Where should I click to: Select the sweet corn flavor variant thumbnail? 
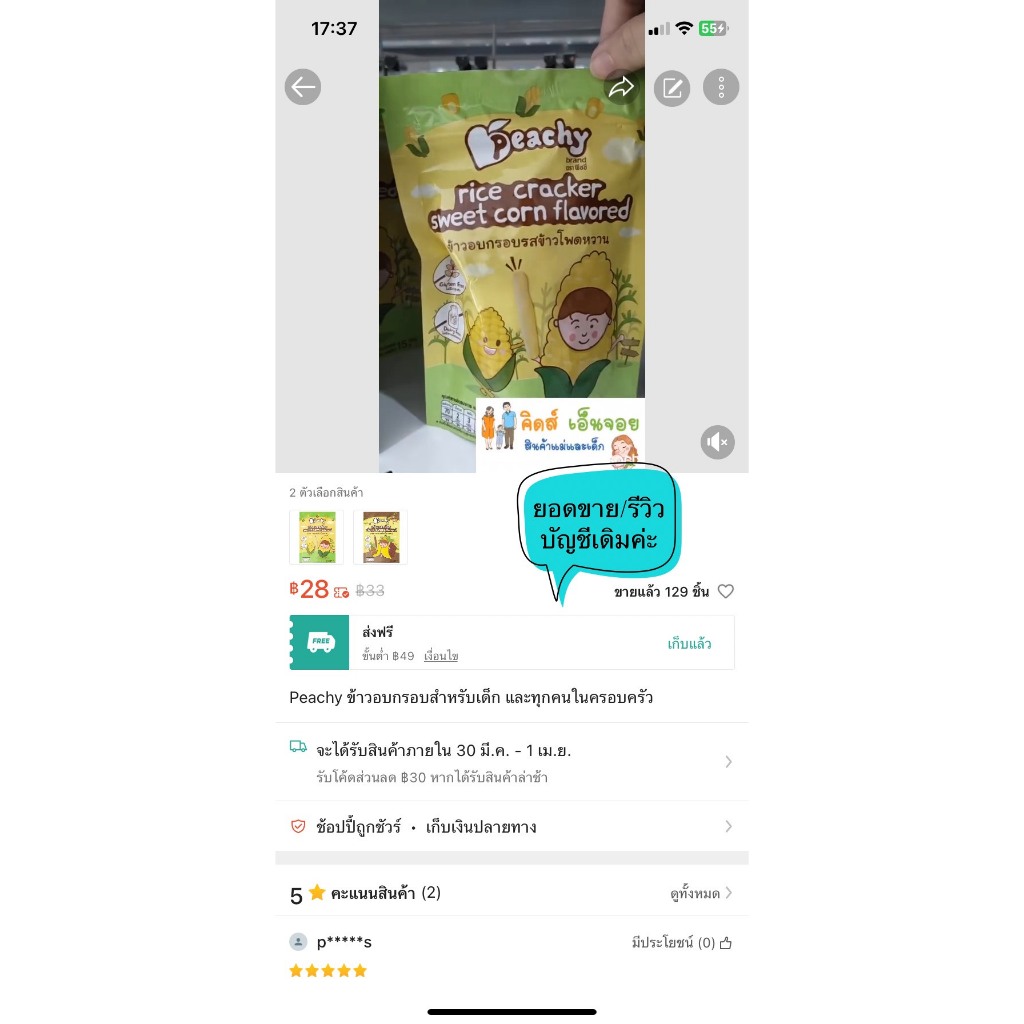click(x=317, y=537)
